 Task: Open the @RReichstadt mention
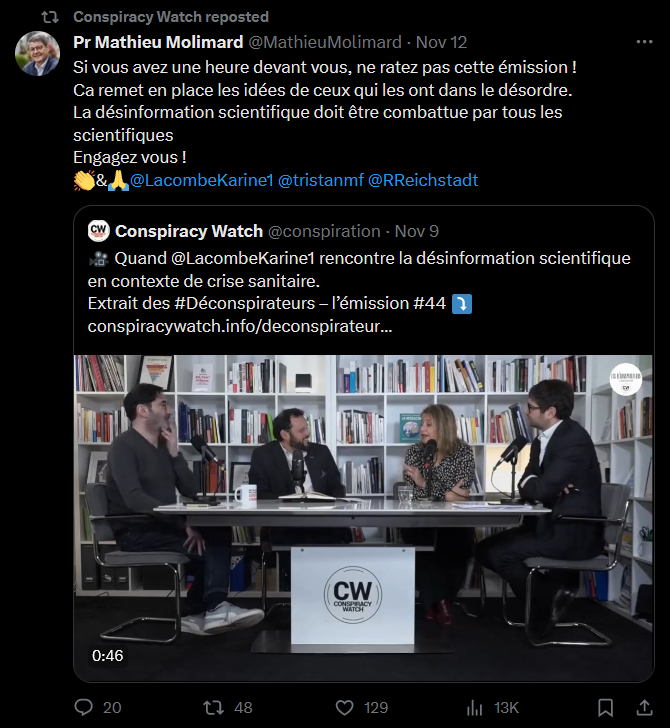coord(423,180)
